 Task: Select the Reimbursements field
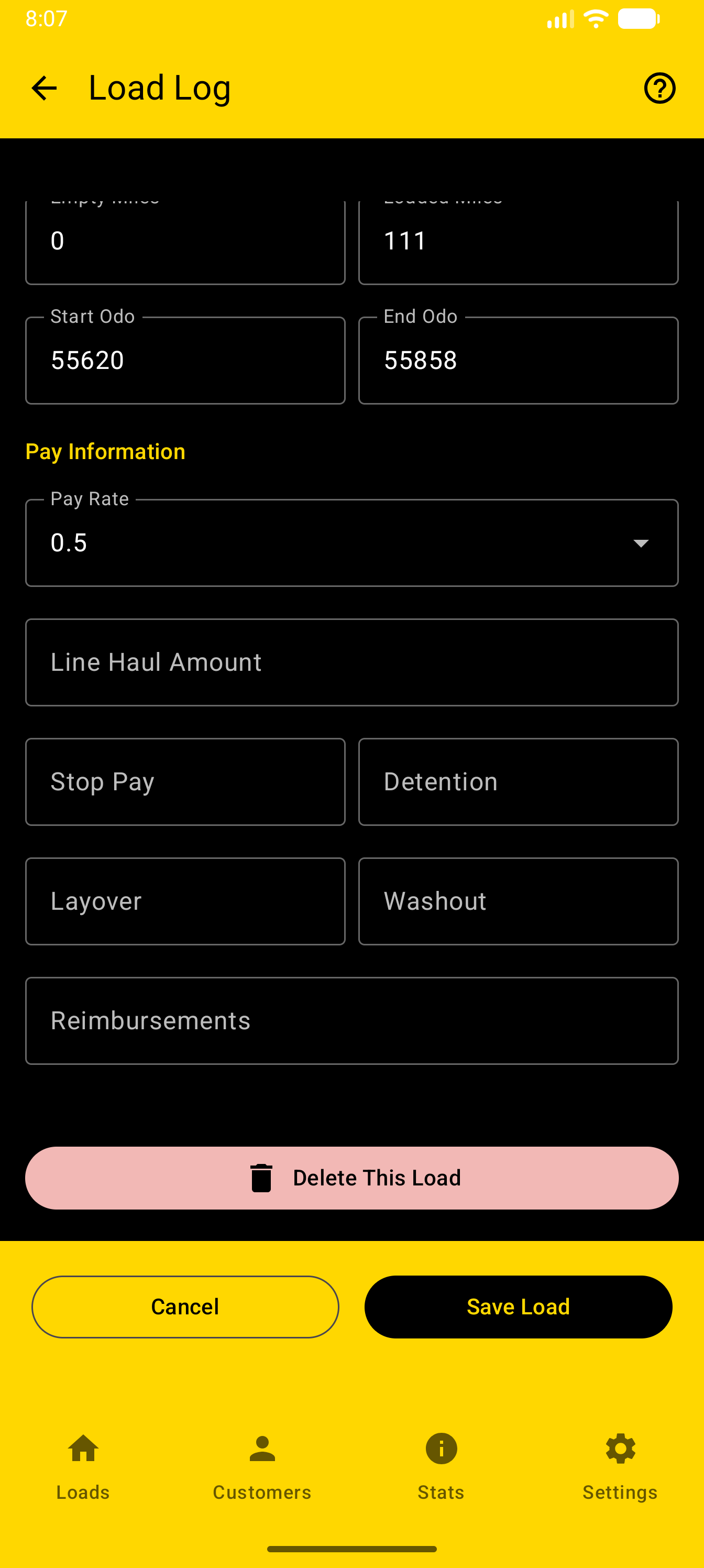pyautogui.click(x=351, y=1020)
